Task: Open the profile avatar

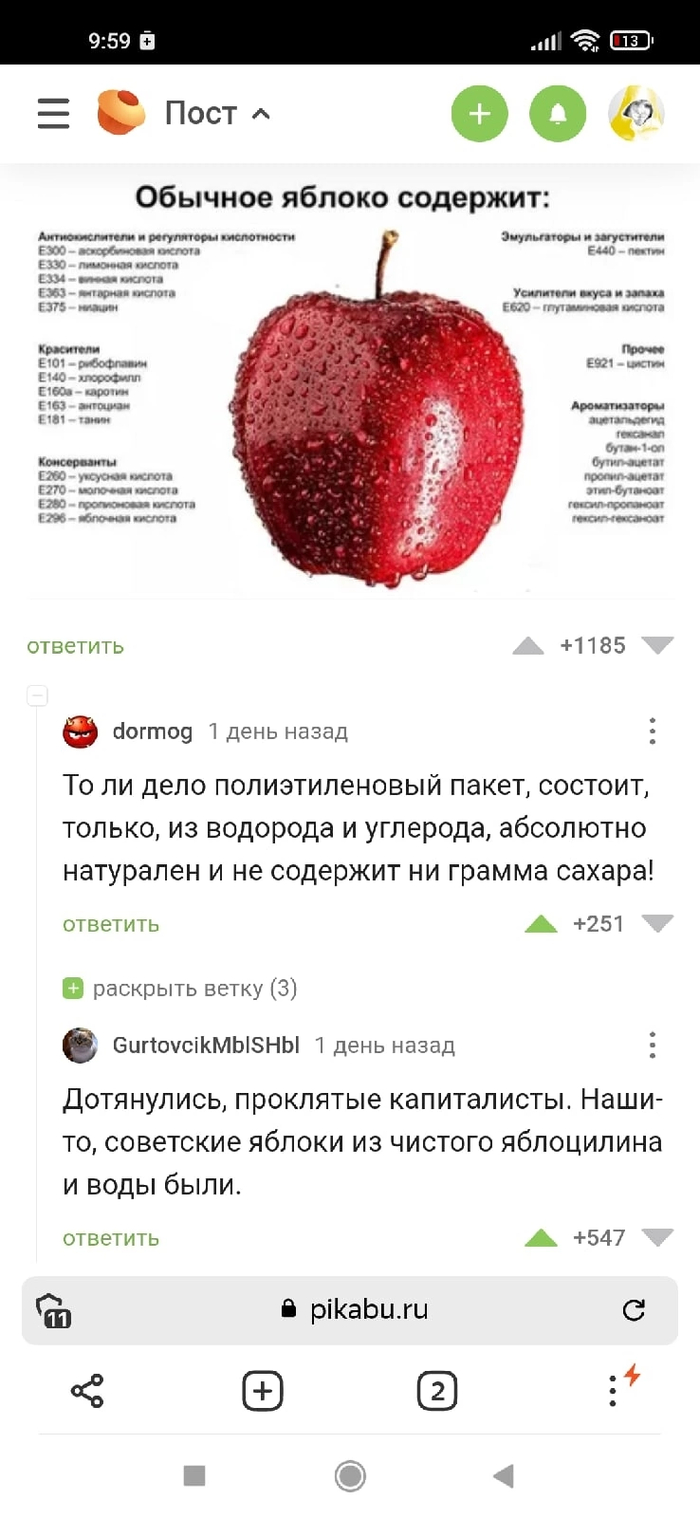Action: 636,113
